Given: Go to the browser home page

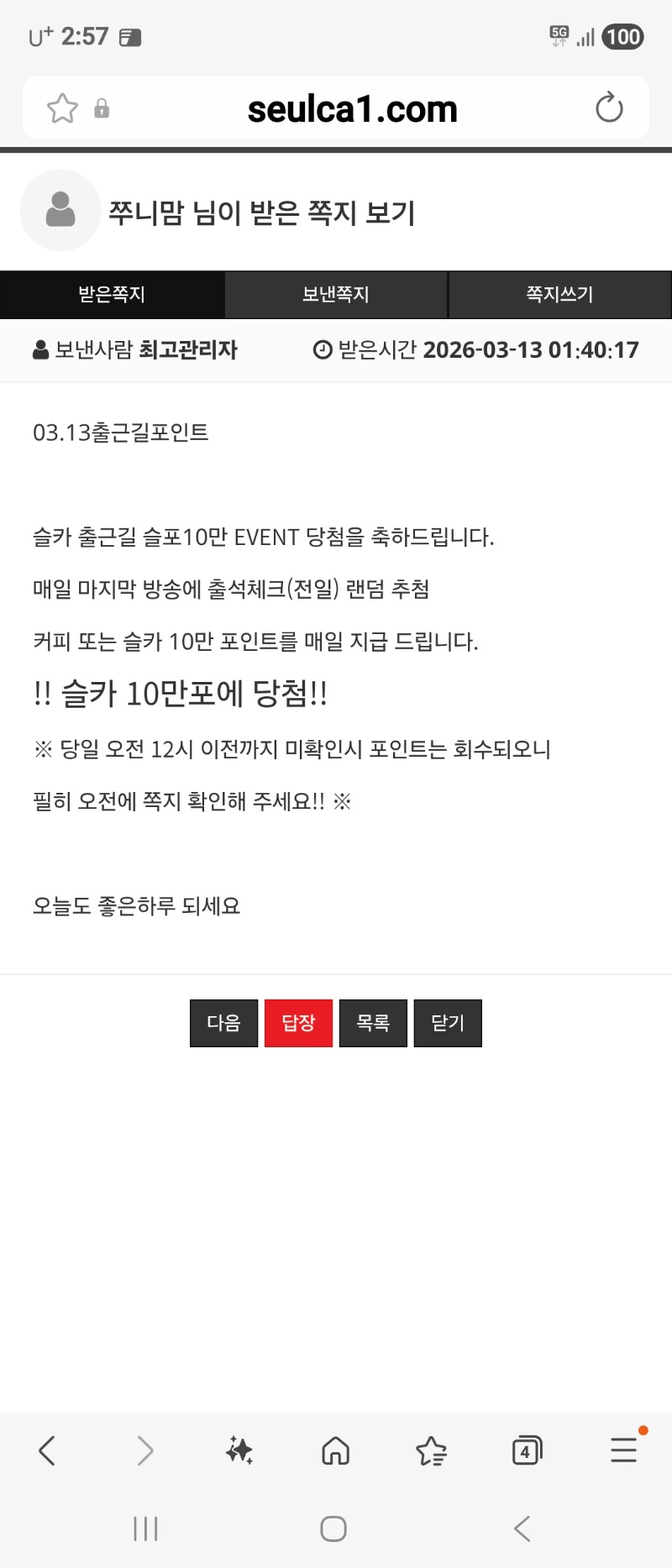Looking at the screenshot, I should (x=336, y=1450).
